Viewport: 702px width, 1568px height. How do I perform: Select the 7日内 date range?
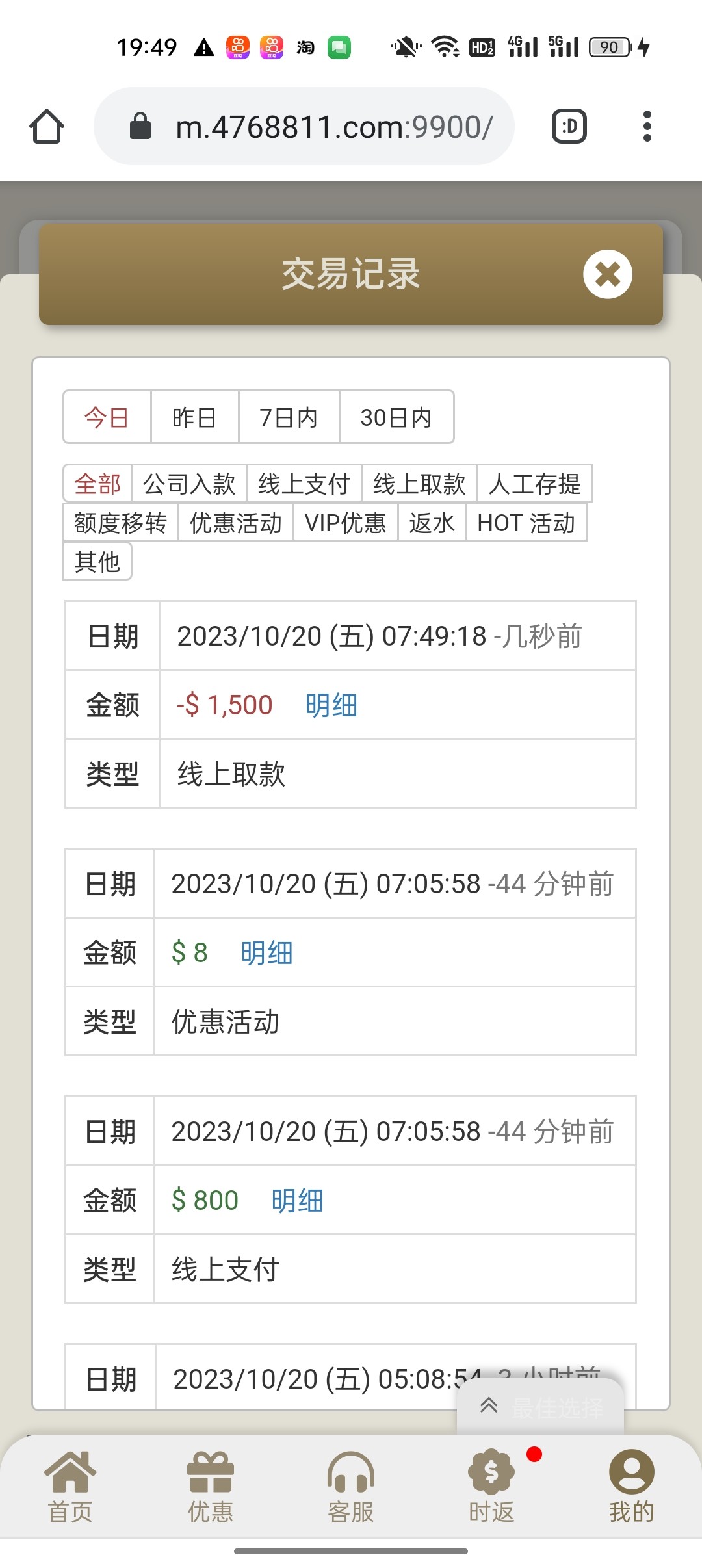click(289, 417)
